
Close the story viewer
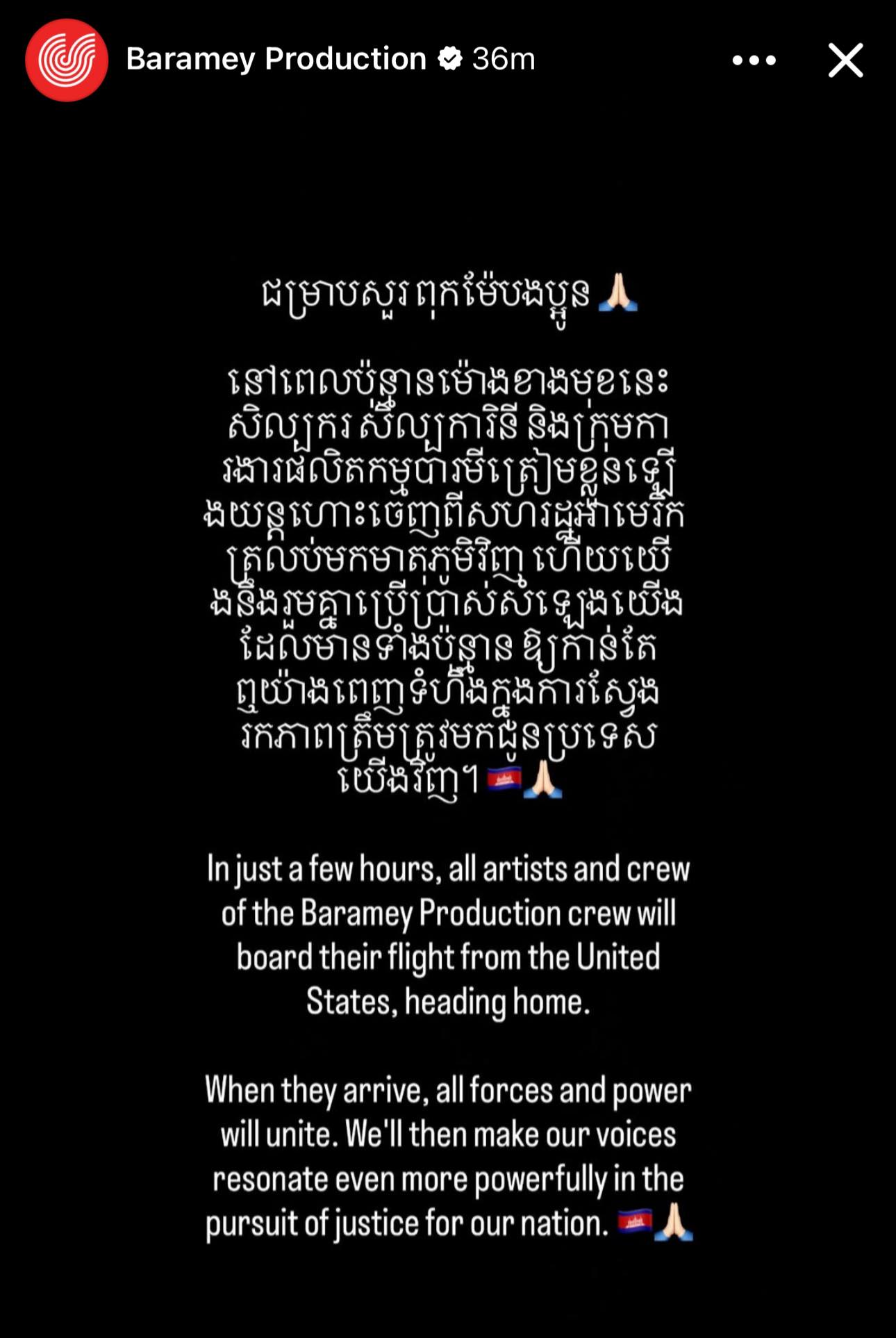click(x=845, y=60)
